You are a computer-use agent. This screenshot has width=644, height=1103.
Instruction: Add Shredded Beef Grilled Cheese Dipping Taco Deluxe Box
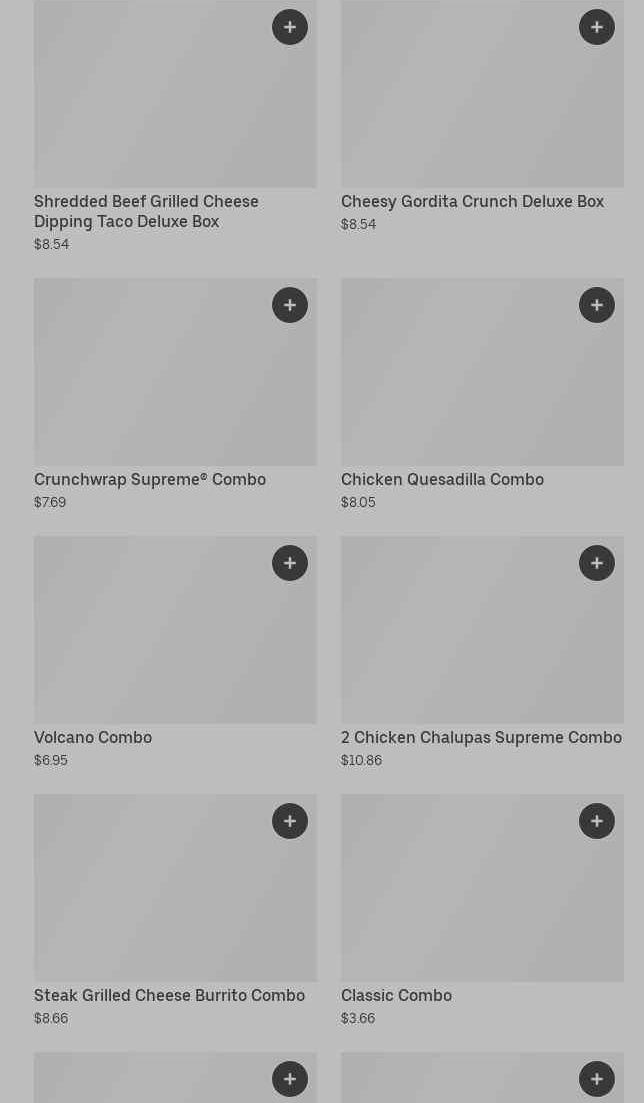point(290,27)
